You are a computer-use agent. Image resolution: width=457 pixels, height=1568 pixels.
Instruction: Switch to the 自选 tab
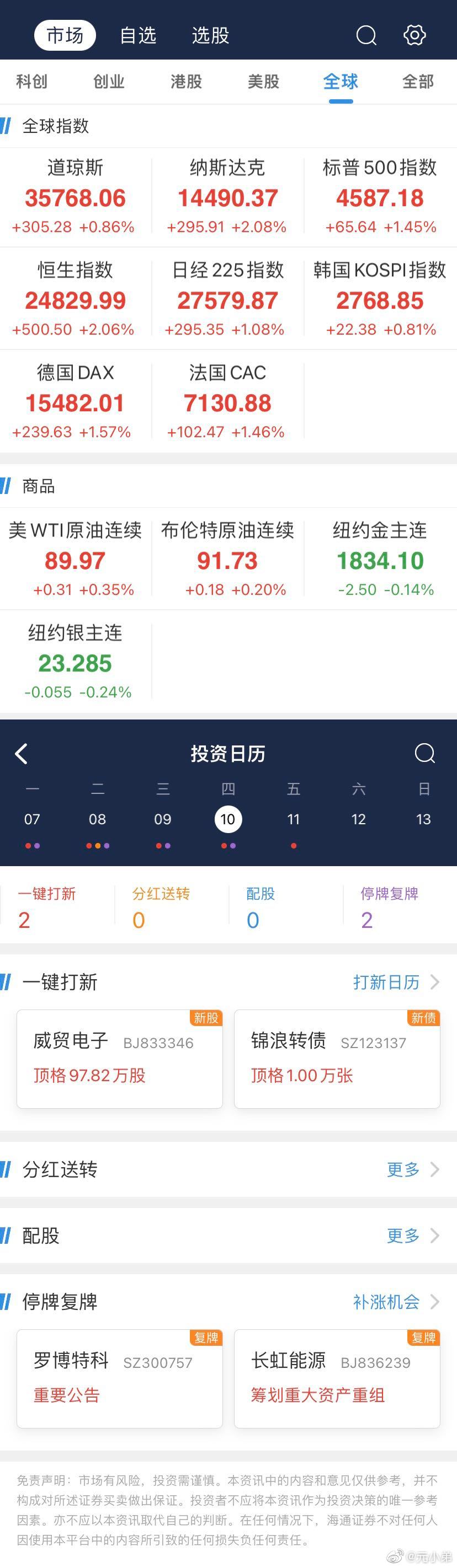[139, 35]
